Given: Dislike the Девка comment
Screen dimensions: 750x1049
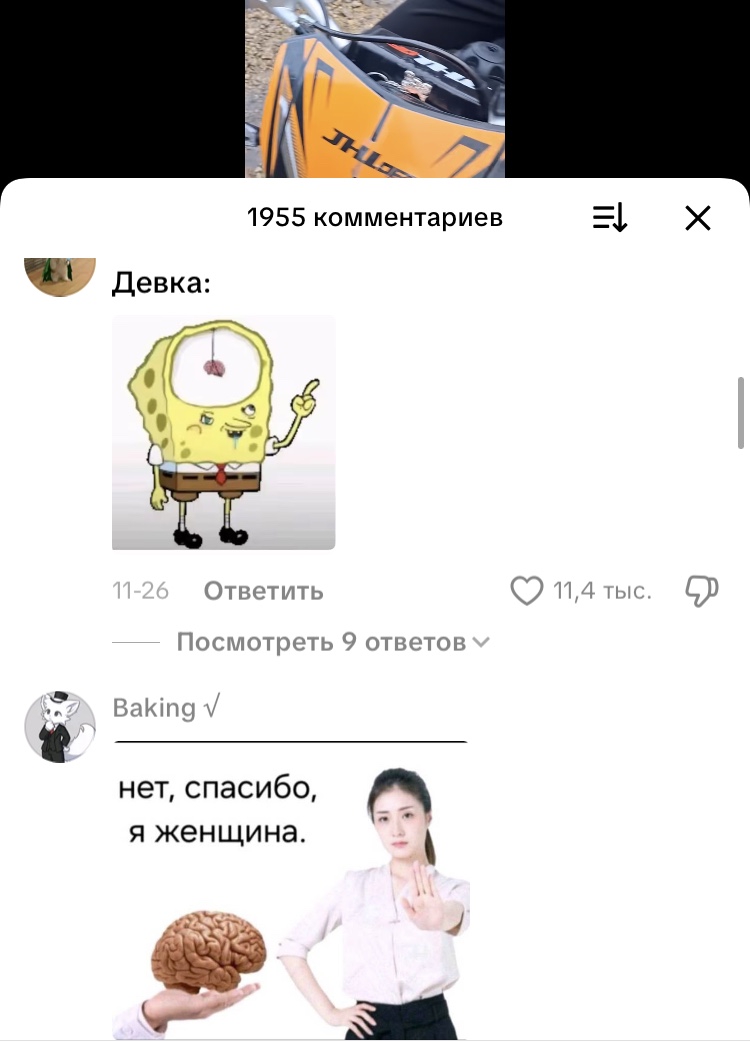Looking at the screenshot, I should pyautogui.click(x=701, y=591).
